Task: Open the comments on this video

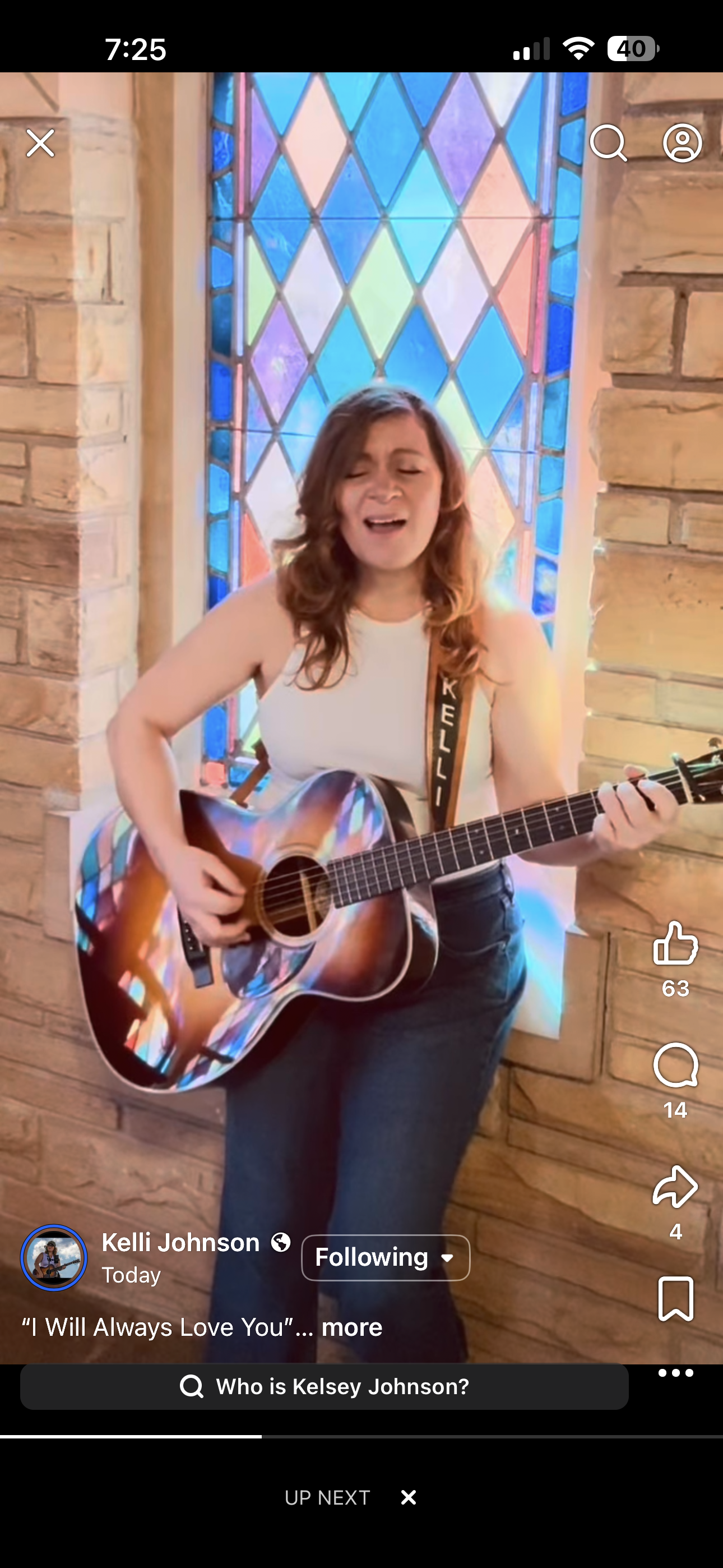Action: coord(675,1065)
